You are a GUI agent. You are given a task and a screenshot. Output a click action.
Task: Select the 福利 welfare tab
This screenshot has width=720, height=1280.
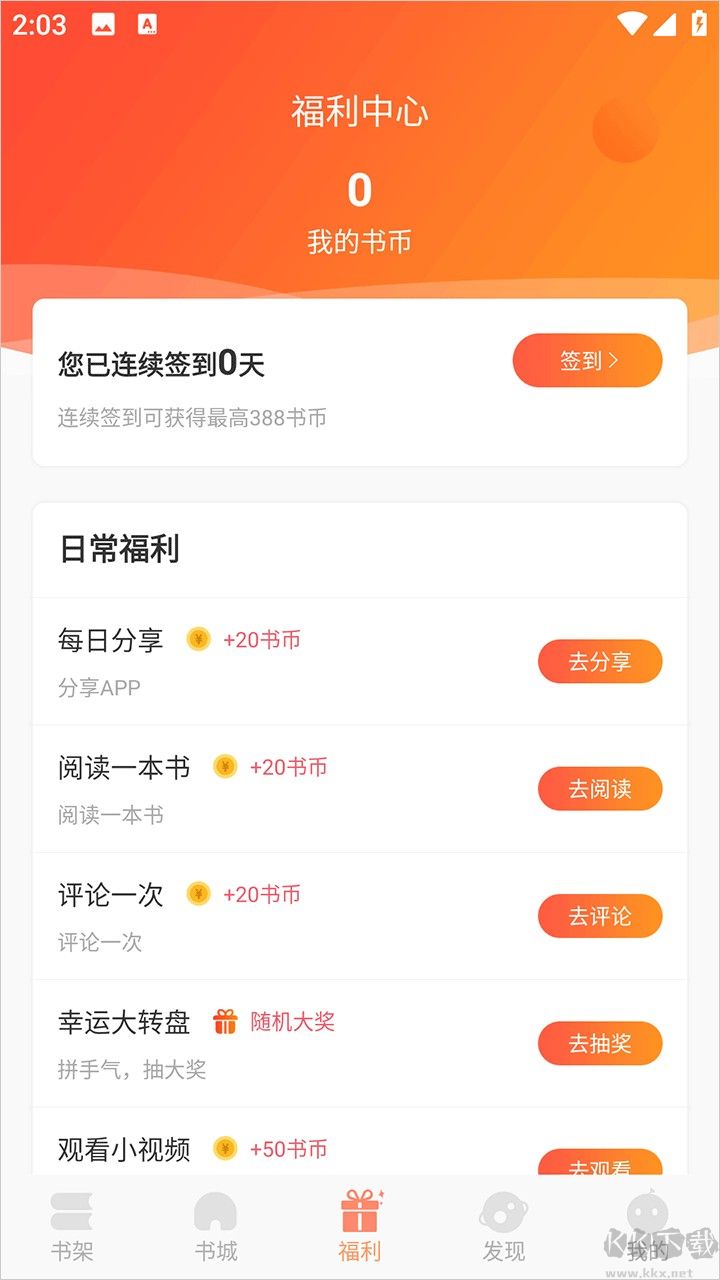click(x=360, y=1226)
